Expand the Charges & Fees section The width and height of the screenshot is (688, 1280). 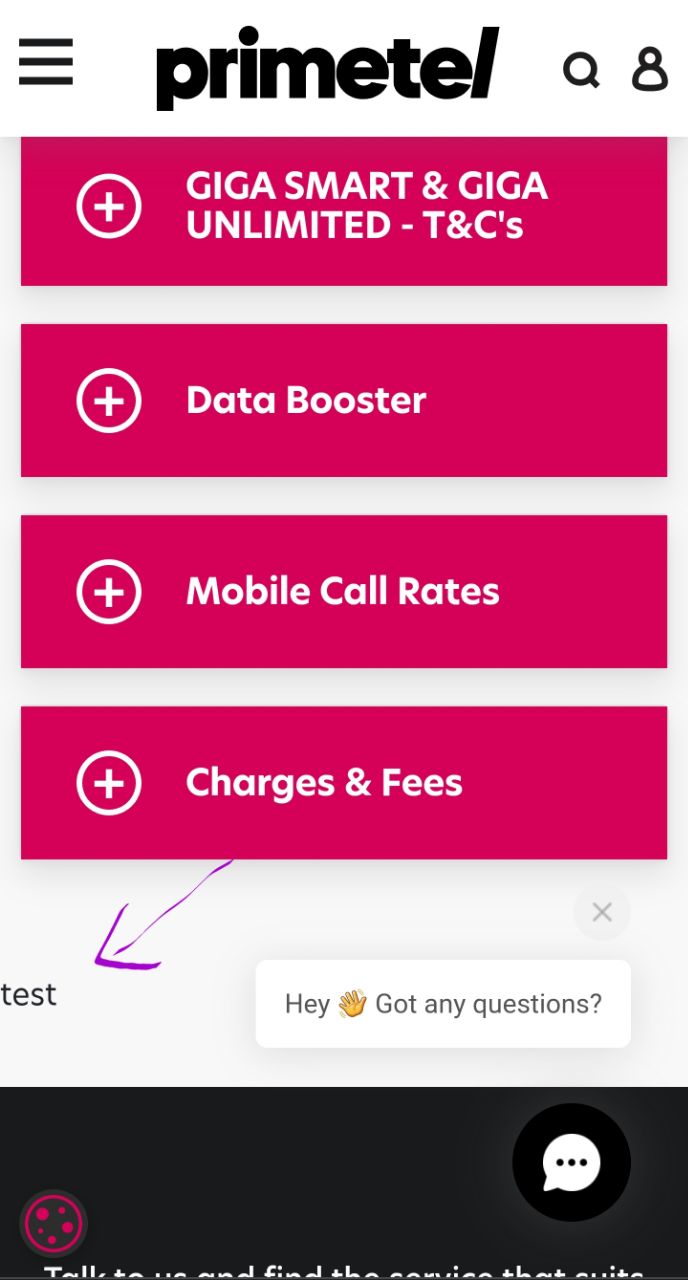pyautogui.click(x=343, y=783)
